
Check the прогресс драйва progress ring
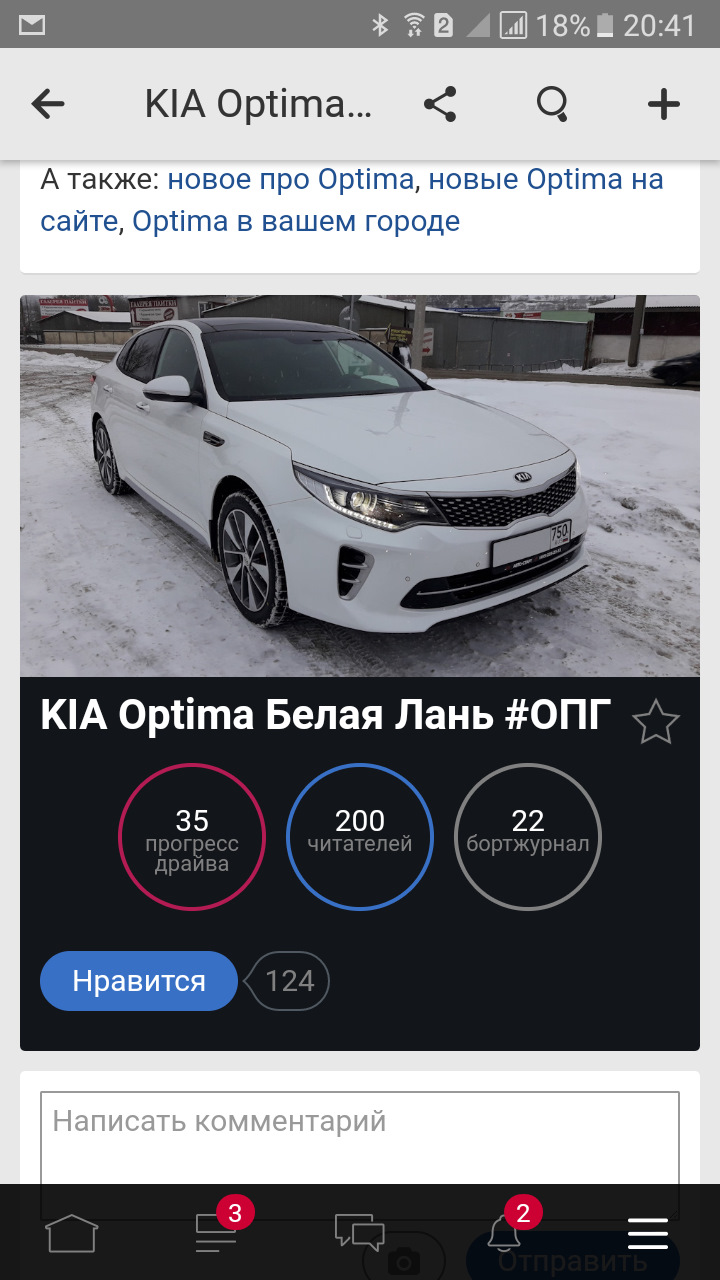click(x=192, y=837)
